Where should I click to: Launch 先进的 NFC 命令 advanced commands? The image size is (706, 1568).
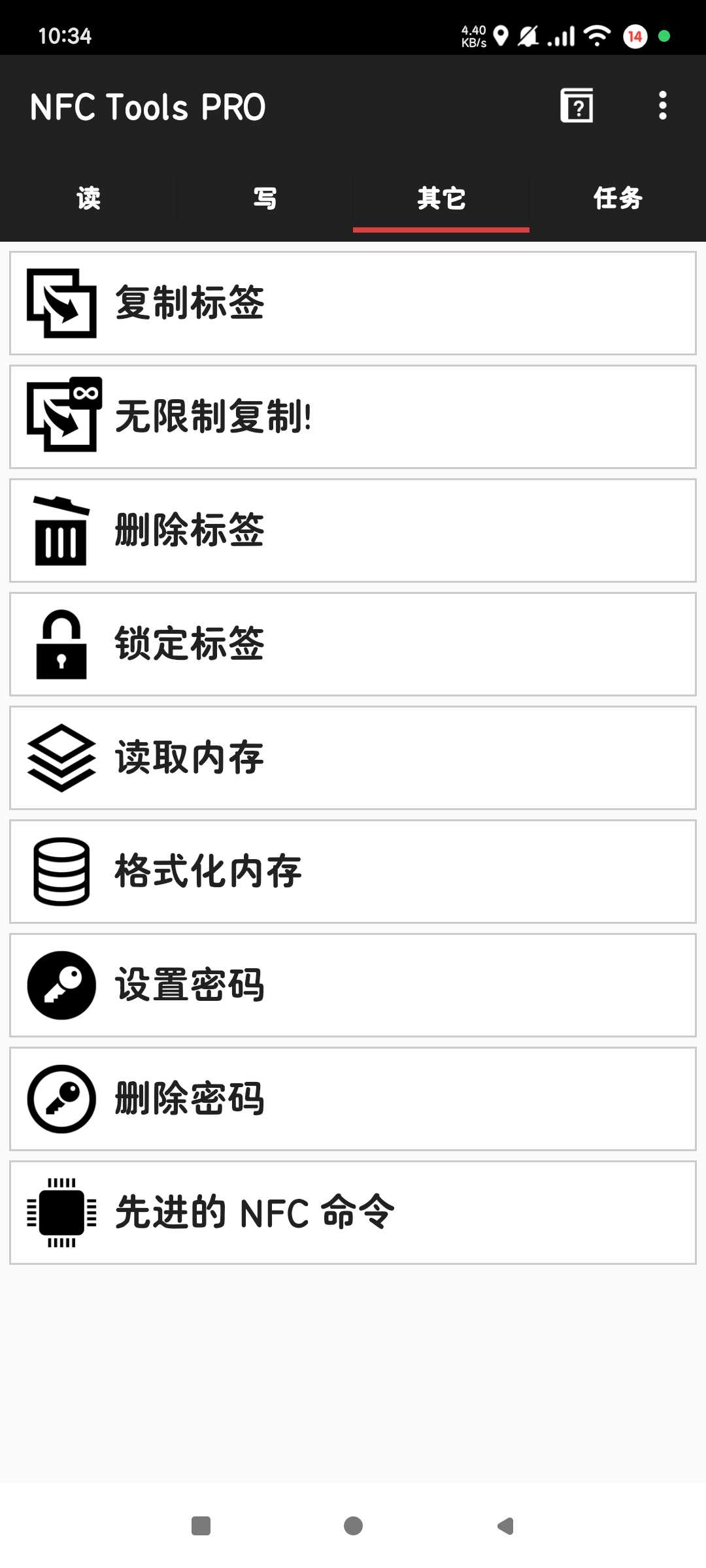click(x=353, y=1213)
